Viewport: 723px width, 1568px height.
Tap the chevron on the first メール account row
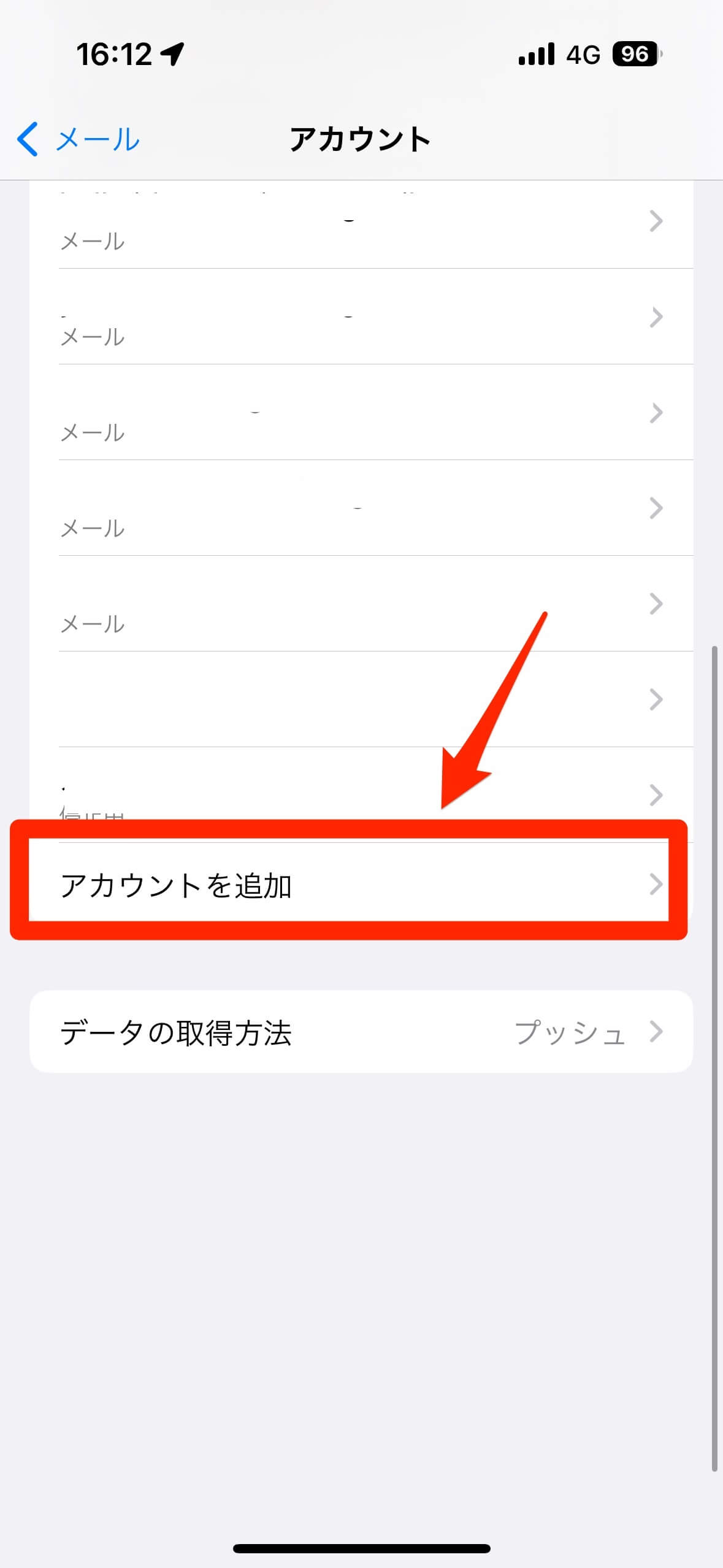(656, 222)
